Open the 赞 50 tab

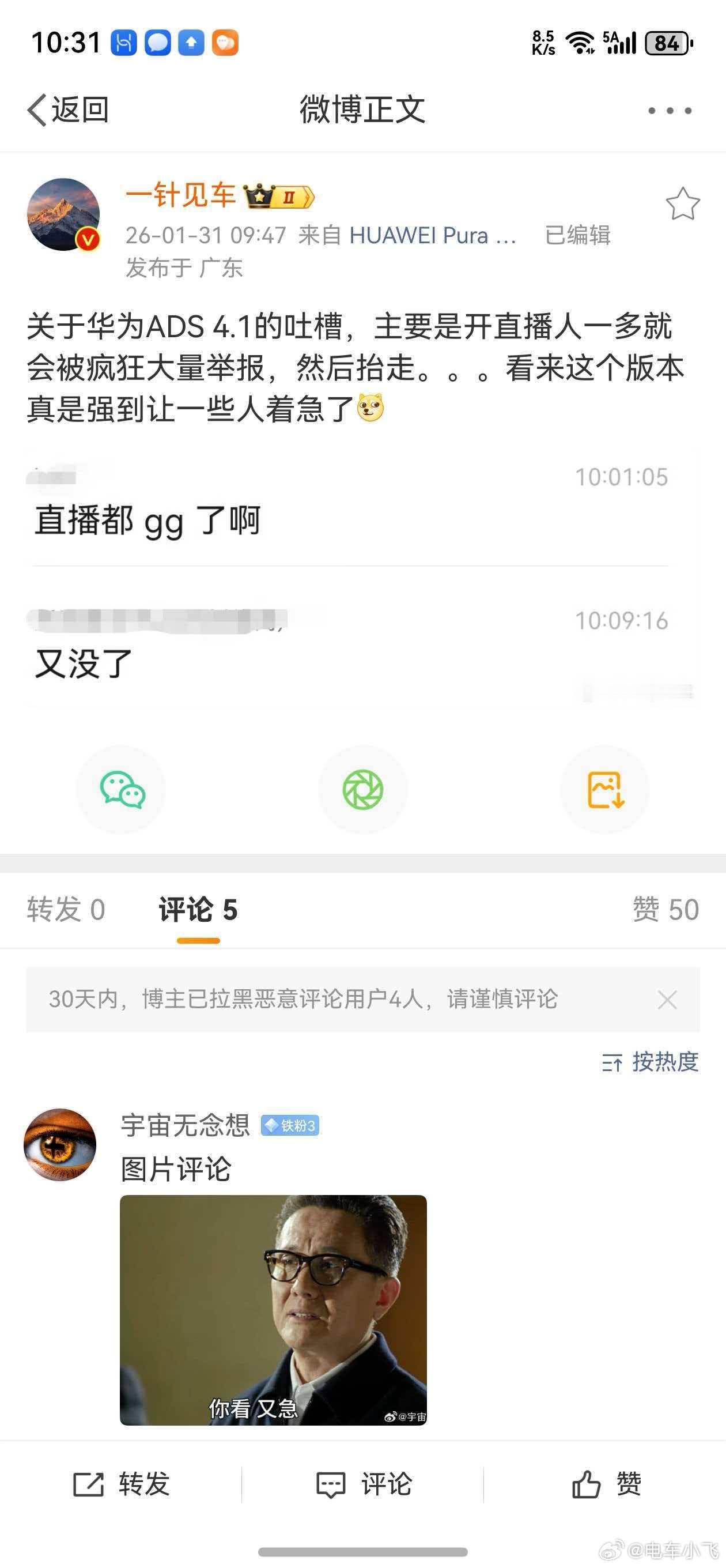click(664, 910)
